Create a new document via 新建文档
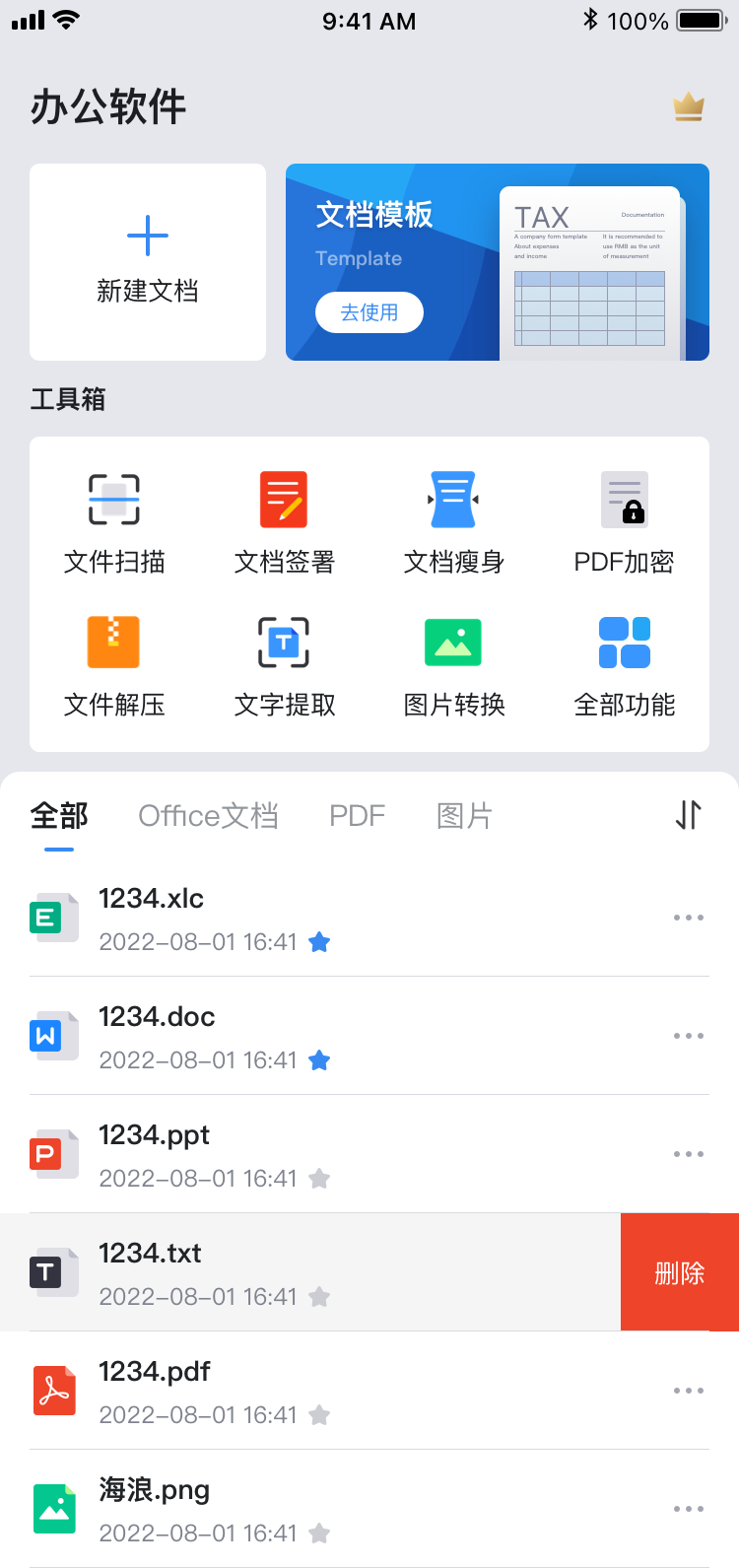 coord(148,262)
